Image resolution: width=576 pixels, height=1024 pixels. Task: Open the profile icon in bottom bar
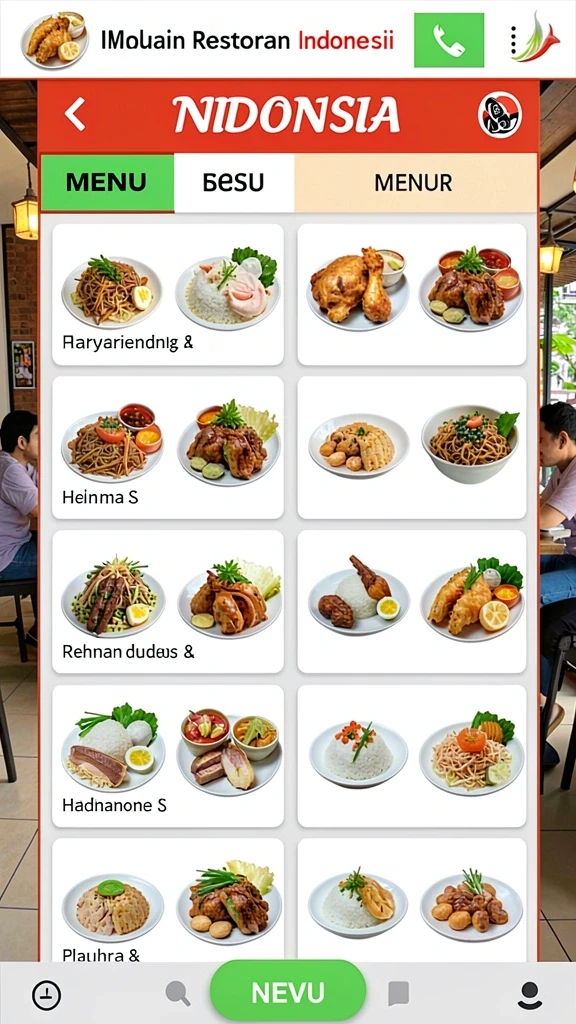tap(530, 995)
